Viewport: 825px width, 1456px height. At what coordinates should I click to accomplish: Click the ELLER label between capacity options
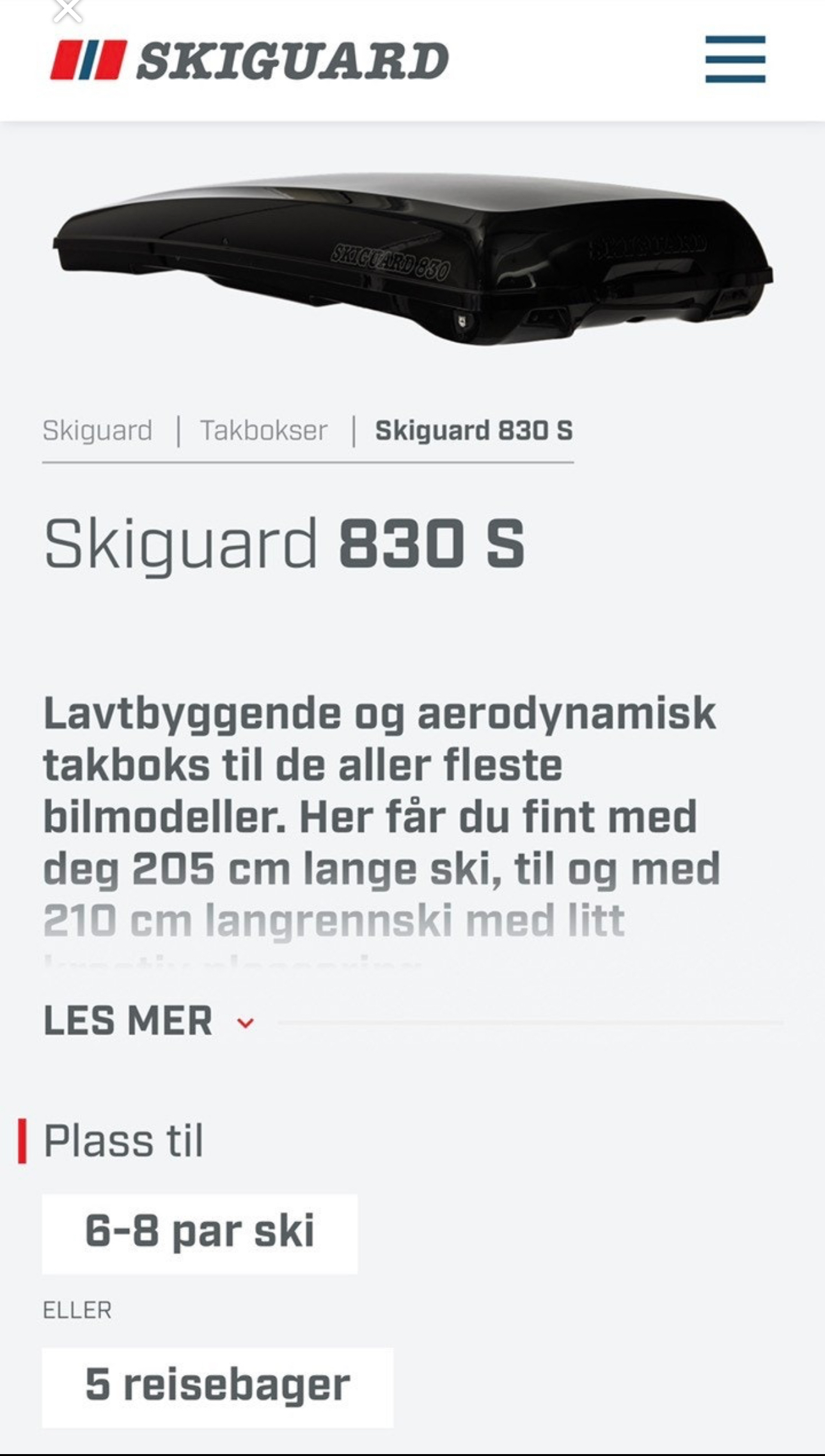(x=77, y=1308)
